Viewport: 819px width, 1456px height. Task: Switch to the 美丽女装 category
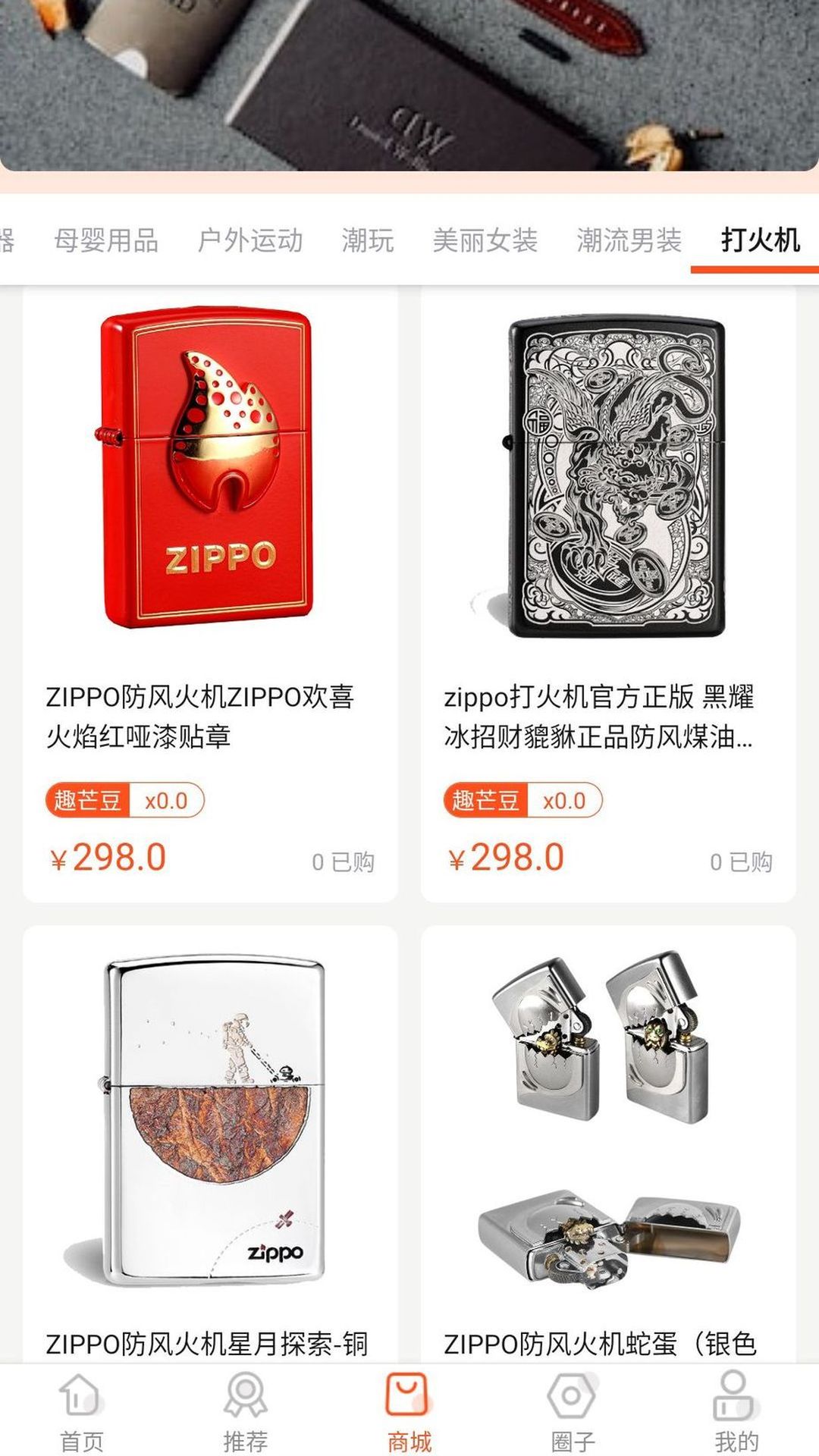point(485,240)
